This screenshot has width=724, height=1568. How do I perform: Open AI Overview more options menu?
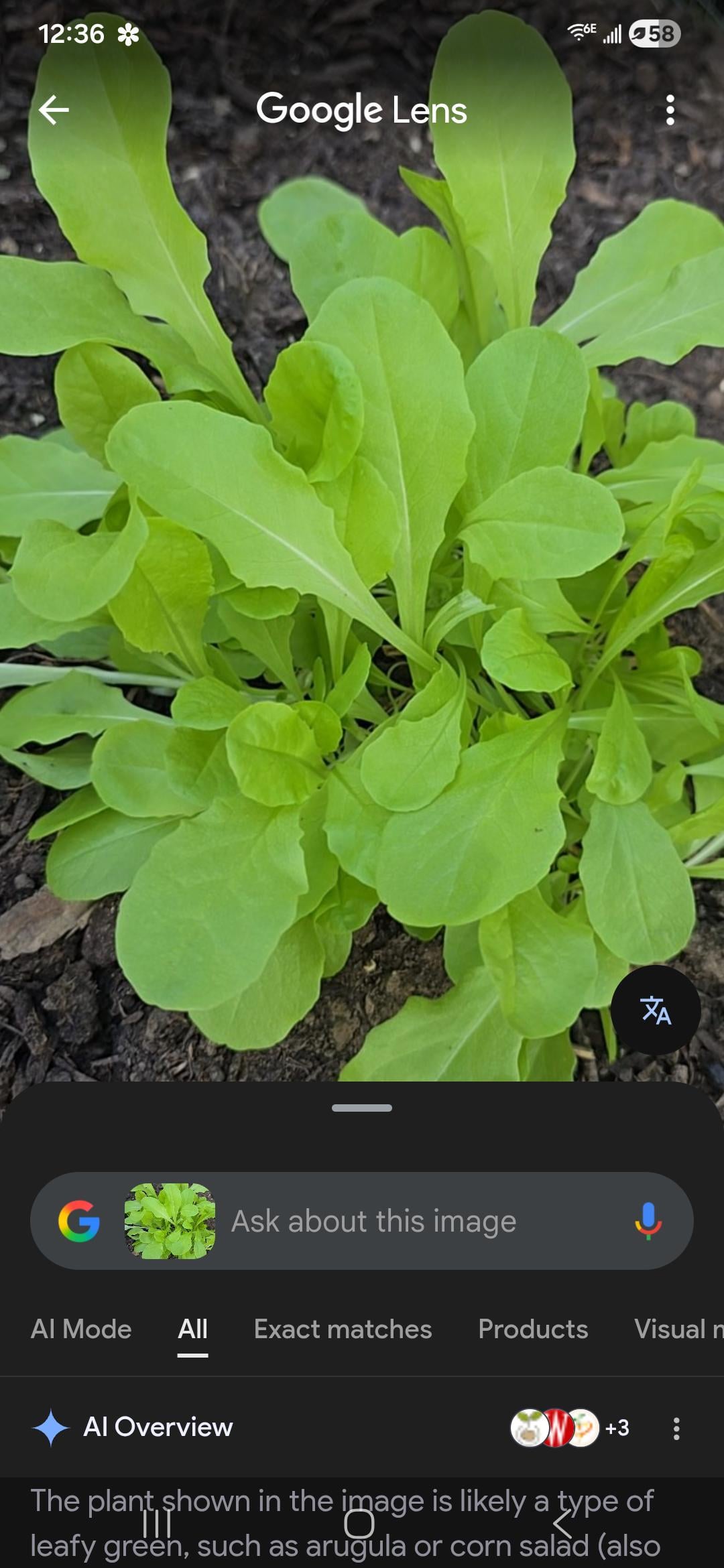pyautogui.click(x=676, y=1429)
